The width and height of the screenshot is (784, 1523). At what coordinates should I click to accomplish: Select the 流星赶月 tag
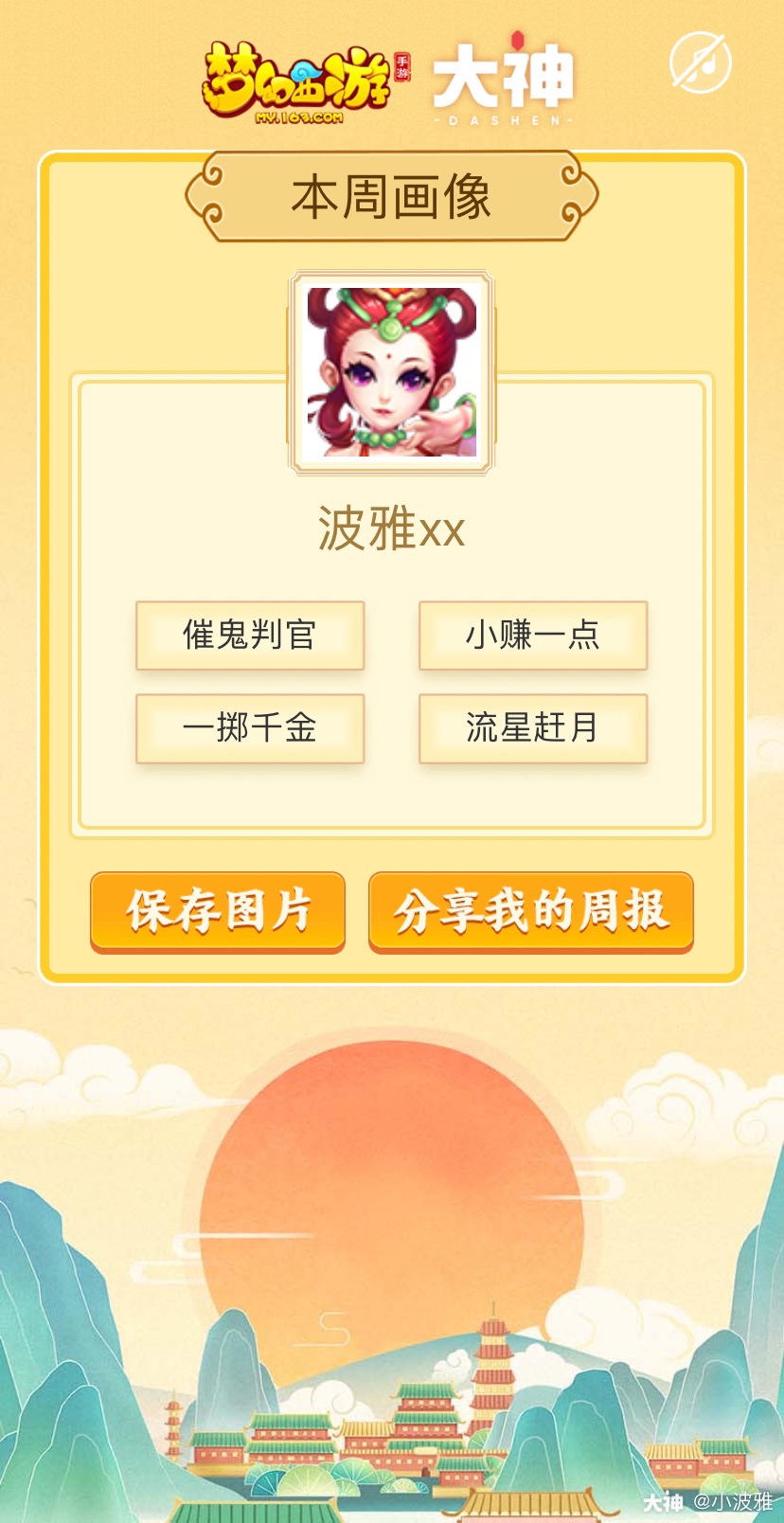point(533,729)
